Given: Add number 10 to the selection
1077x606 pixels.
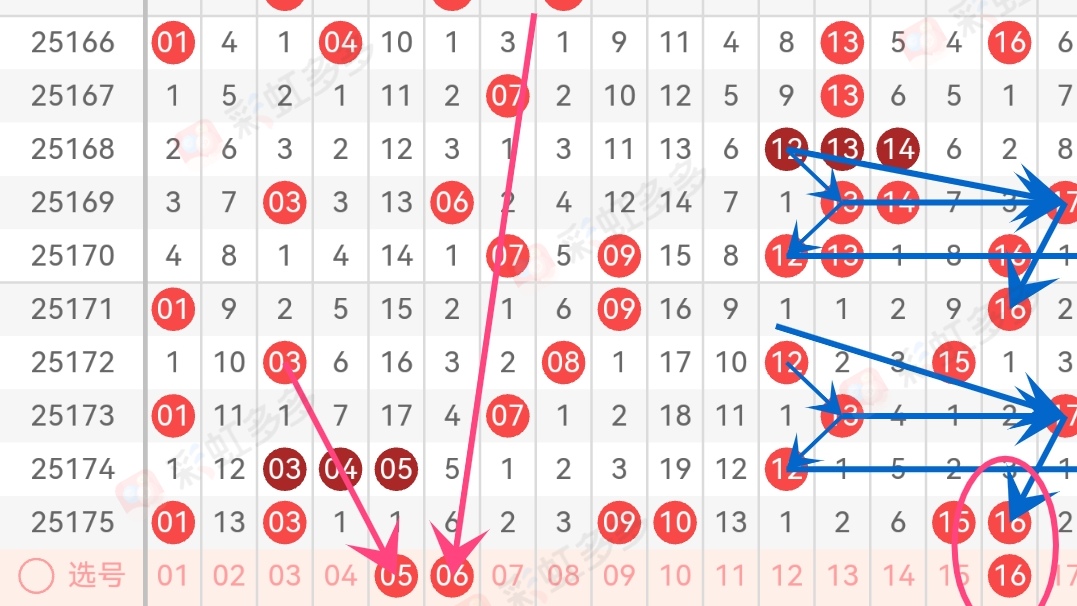Looking at the screenshot, I should pos(676,575).
